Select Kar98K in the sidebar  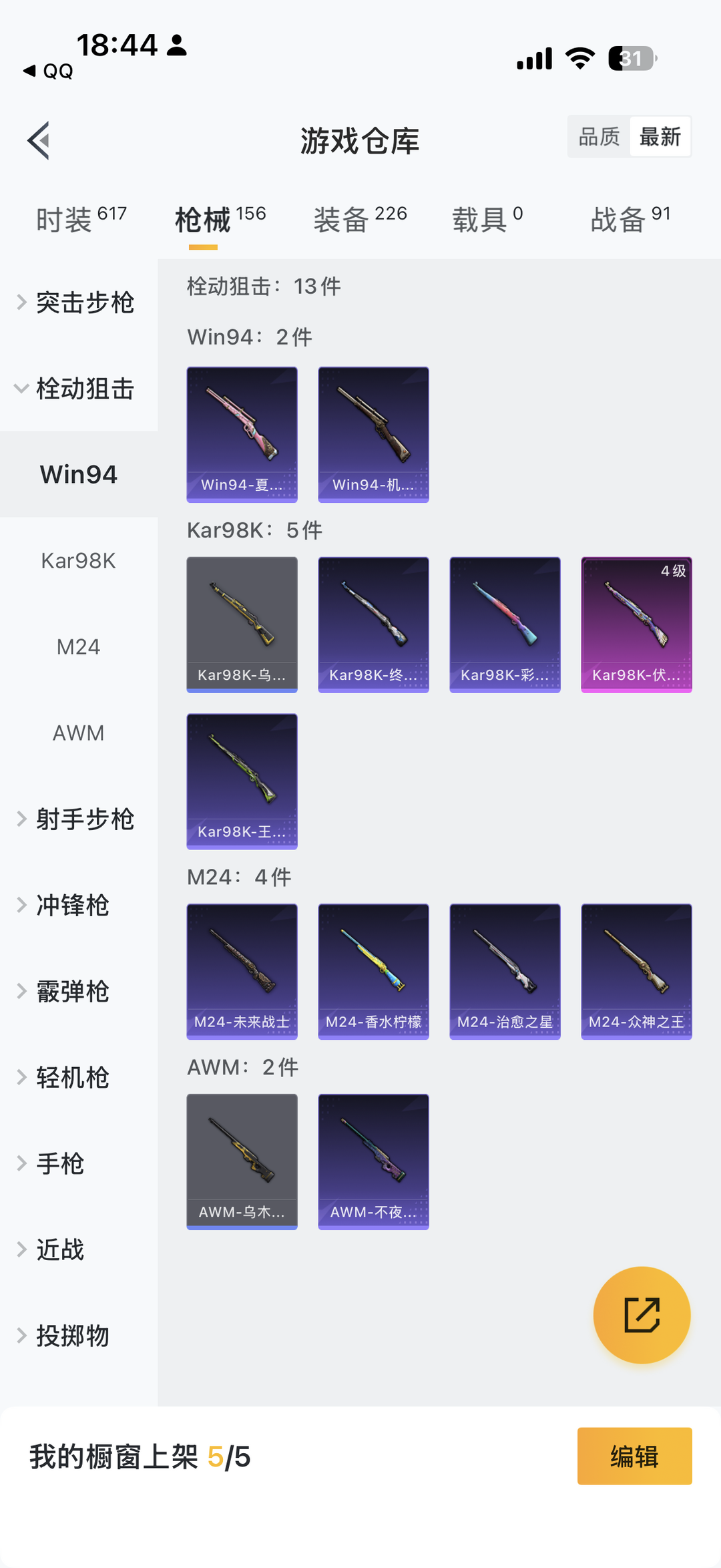tap(79, 561)
